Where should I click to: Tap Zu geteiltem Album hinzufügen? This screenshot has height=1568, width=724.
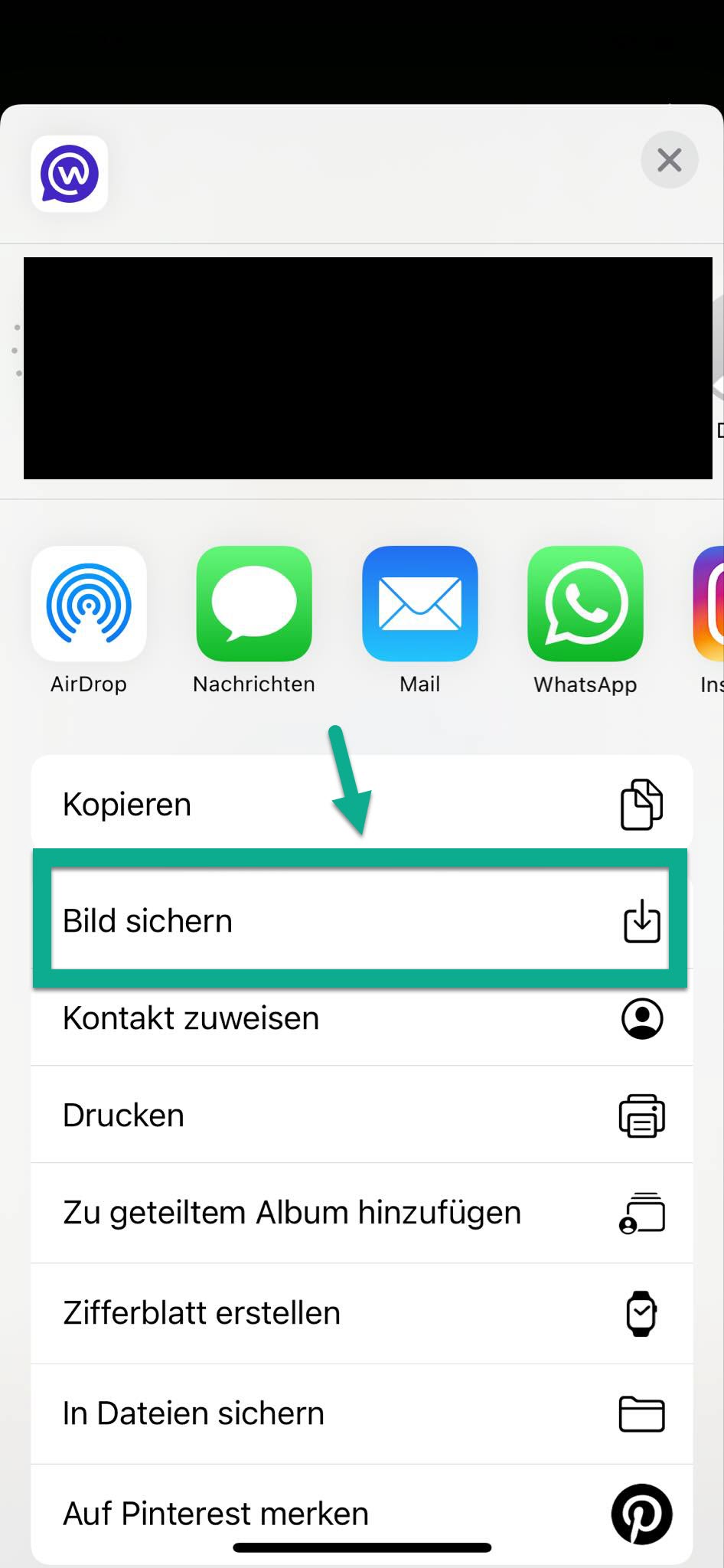(361, 1213)
